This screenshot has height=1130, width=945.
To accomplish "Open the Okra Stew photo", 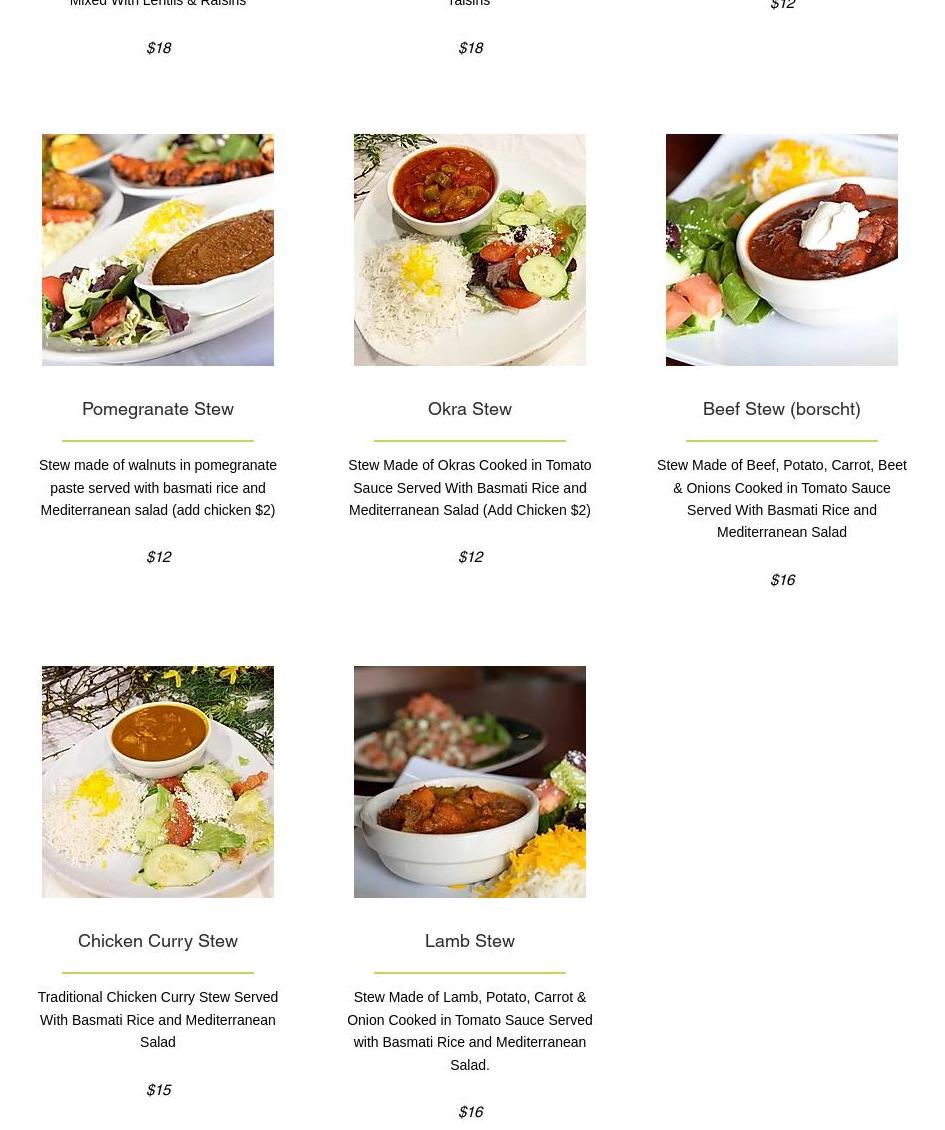I will 470,250.
